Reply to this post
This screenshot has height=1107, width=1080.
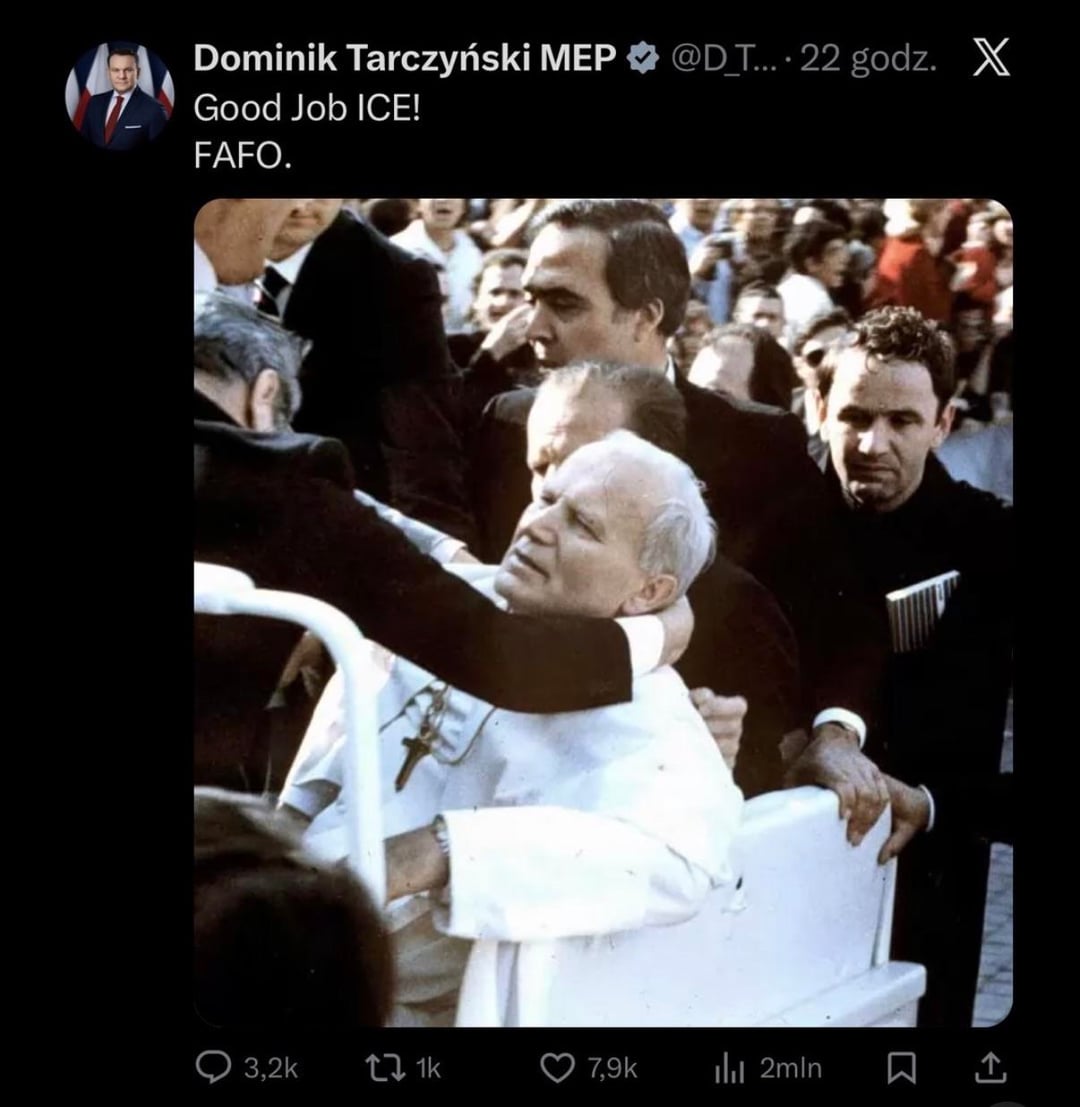tap(214, 1068)
